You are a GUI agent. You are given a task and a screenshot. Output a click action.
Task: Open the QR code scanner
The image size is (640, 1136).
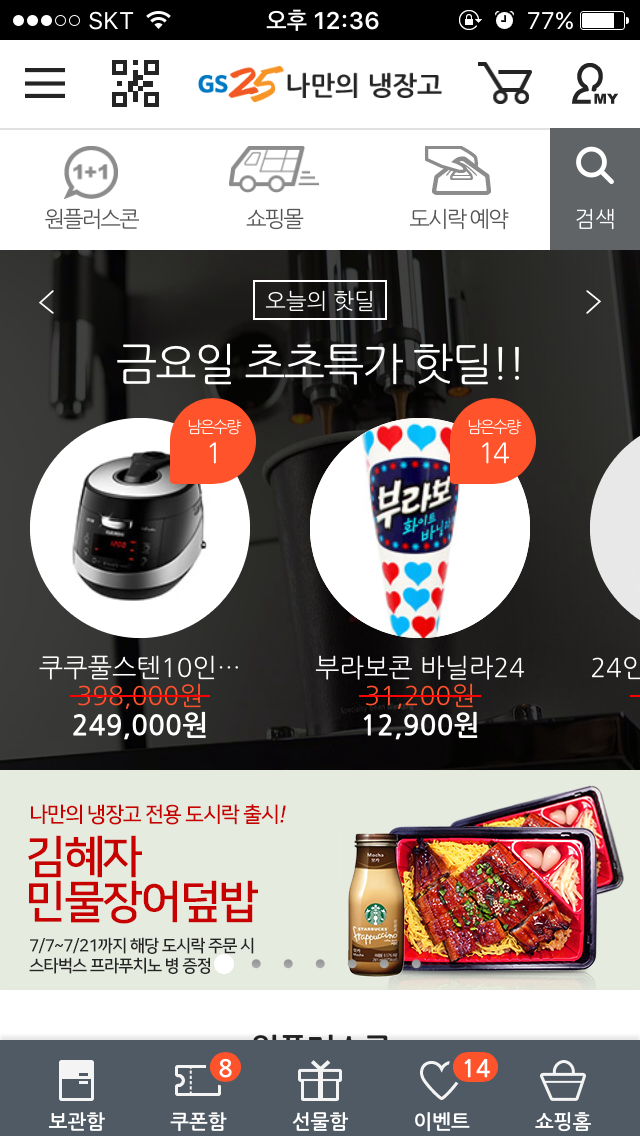(135, 84)
